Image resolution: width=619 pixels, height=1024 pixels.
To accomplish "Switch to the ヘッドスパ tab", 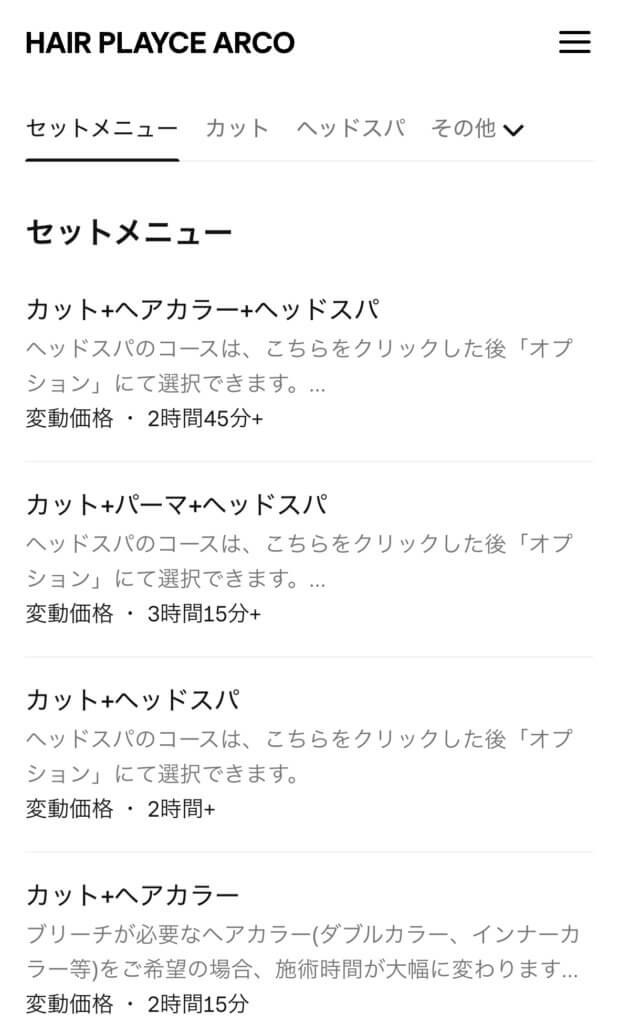I will pos(350,128).
